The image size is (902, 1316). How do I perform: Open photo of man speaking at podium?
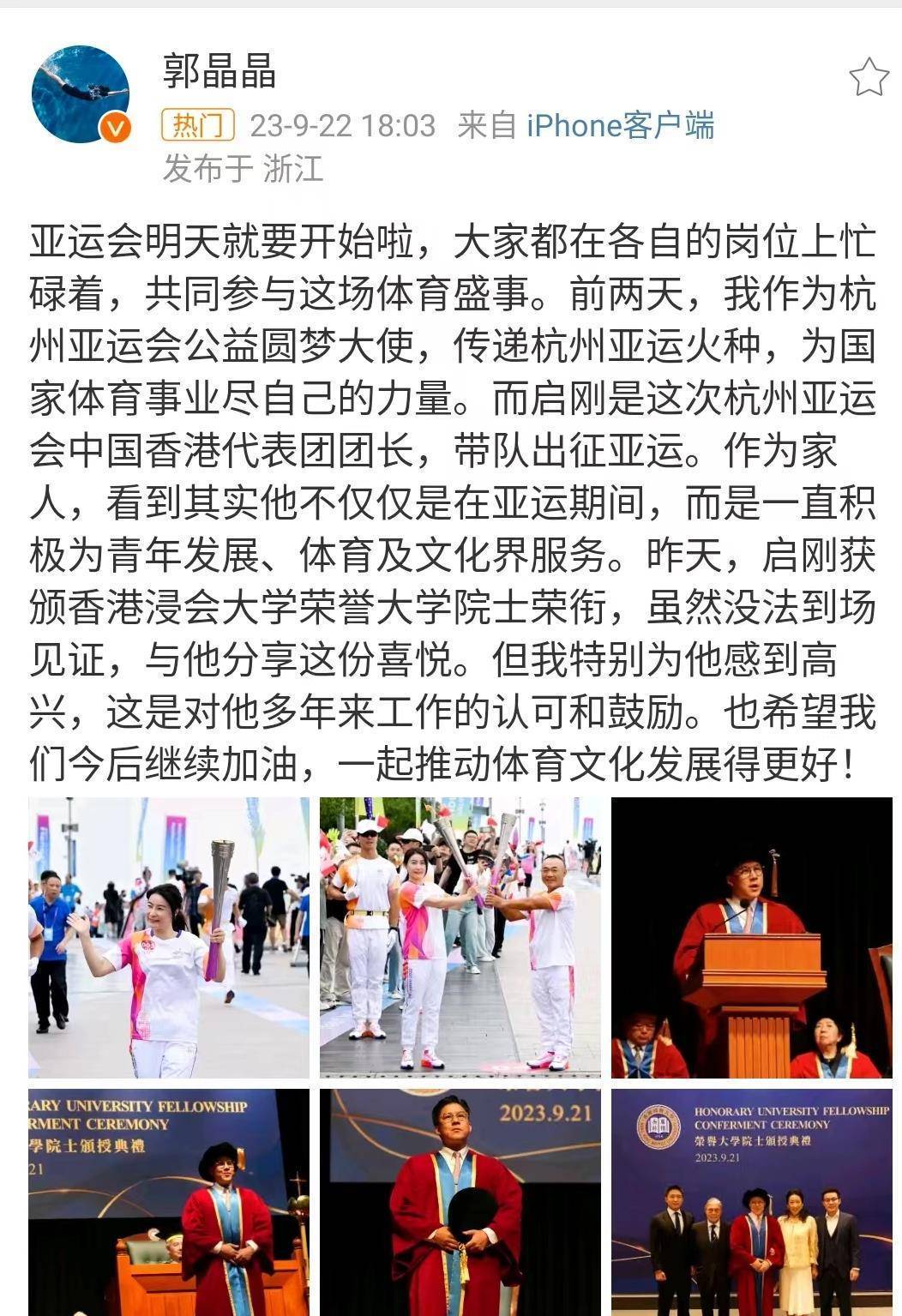751,937
